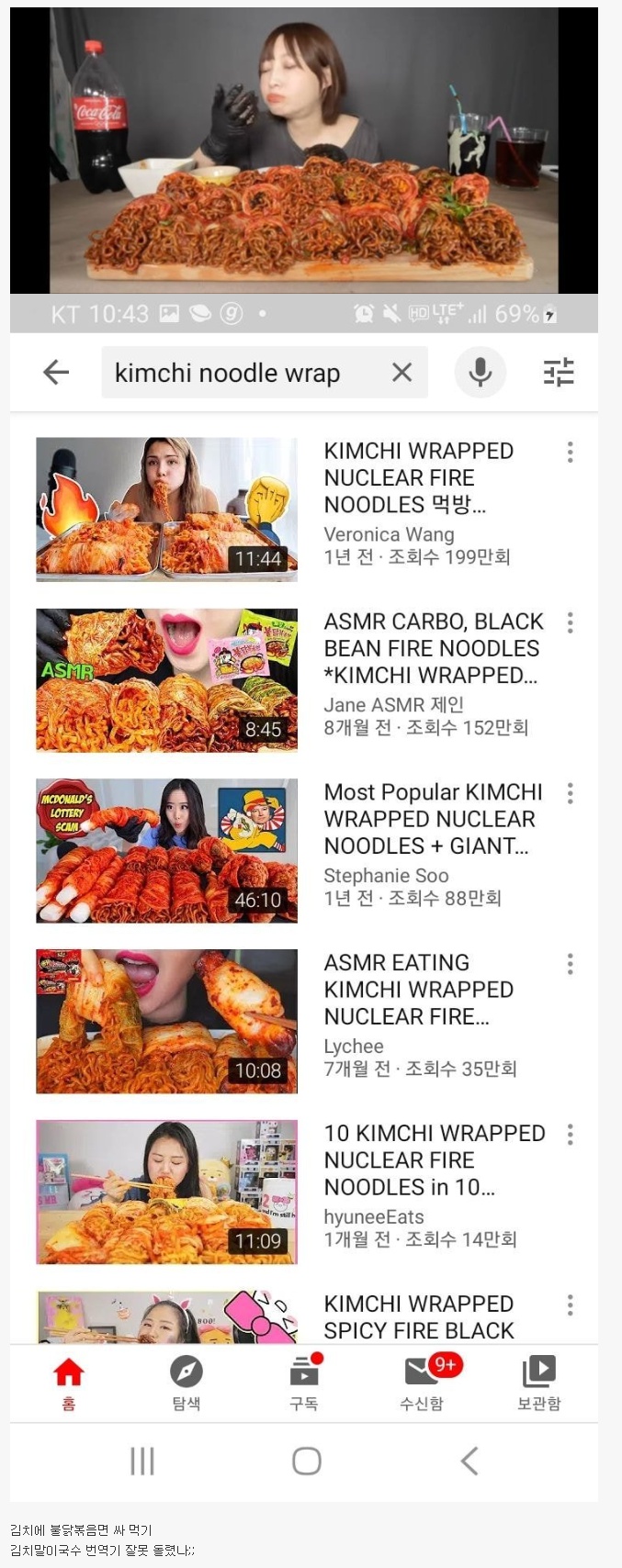Open options for Jane ASMR's video
This screenshot has height=1568, width=622.
570,622
